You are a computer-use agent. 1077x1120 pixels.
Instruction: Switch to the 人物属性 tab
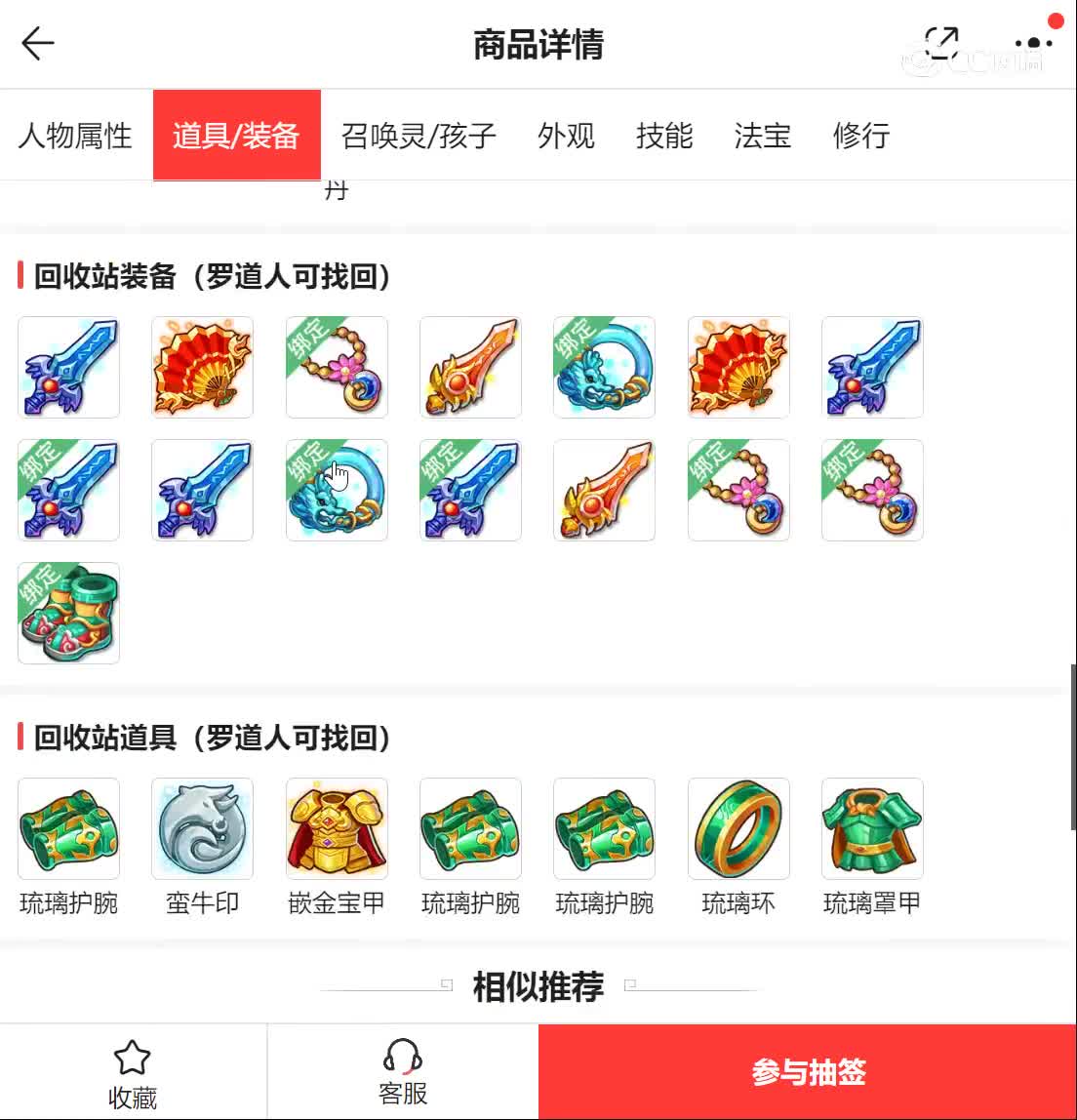tap(75, 136)
